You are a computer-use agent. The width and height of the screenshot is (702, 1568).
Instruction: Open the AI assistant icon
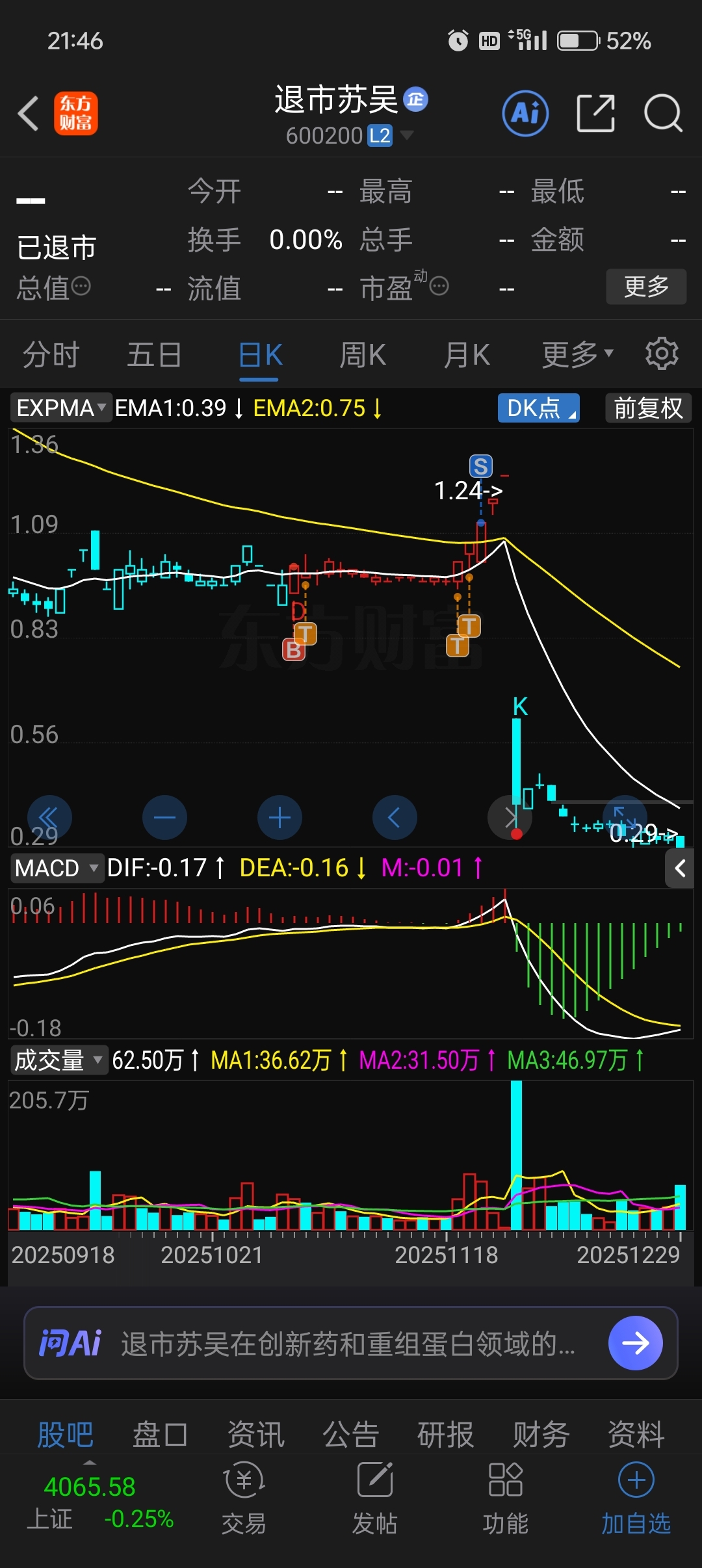pos(525,114)
